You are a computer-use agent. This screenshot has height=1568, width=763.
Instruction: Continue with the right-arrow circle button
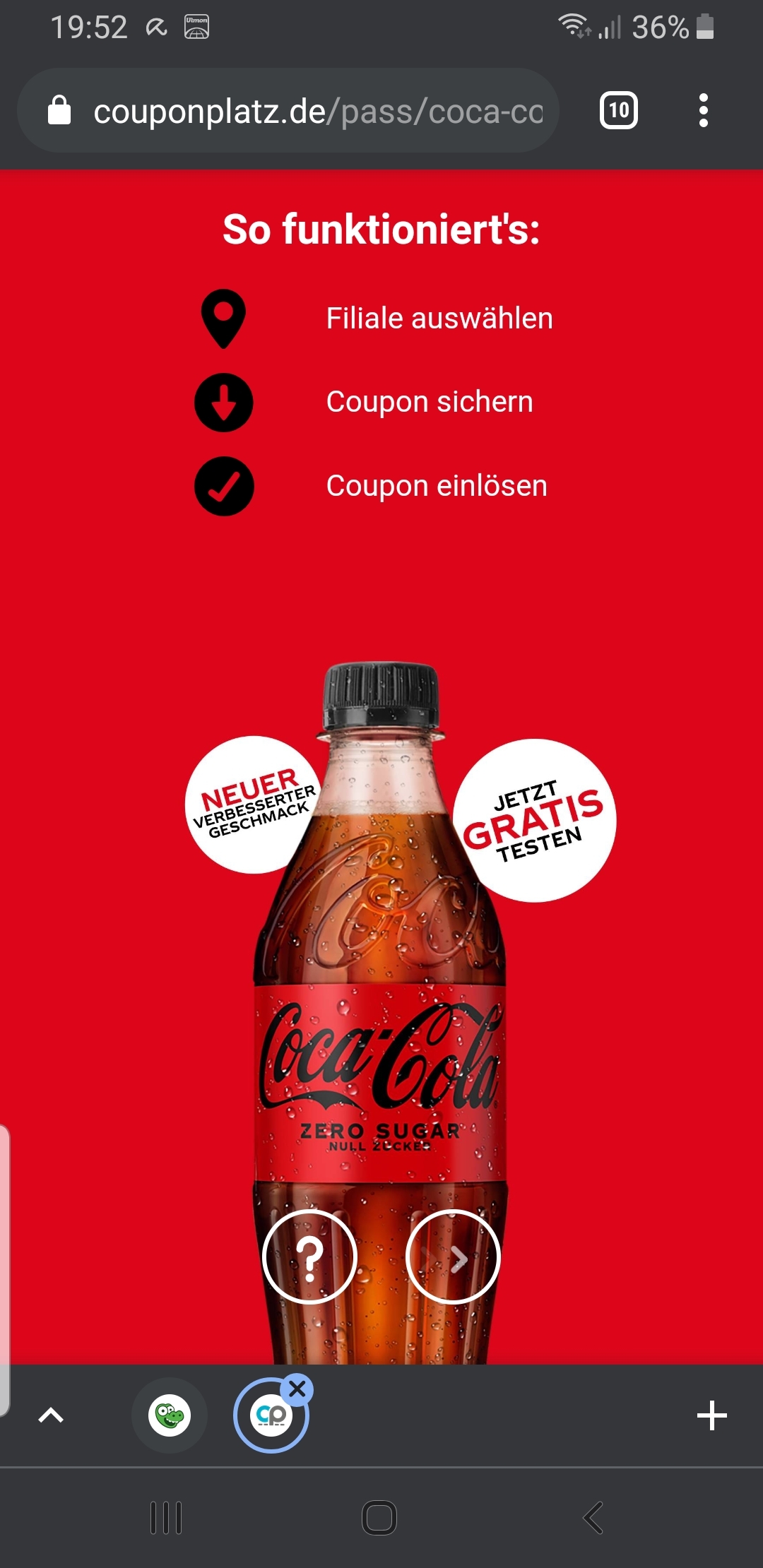pyautogui.click(x=454, y=1257)
